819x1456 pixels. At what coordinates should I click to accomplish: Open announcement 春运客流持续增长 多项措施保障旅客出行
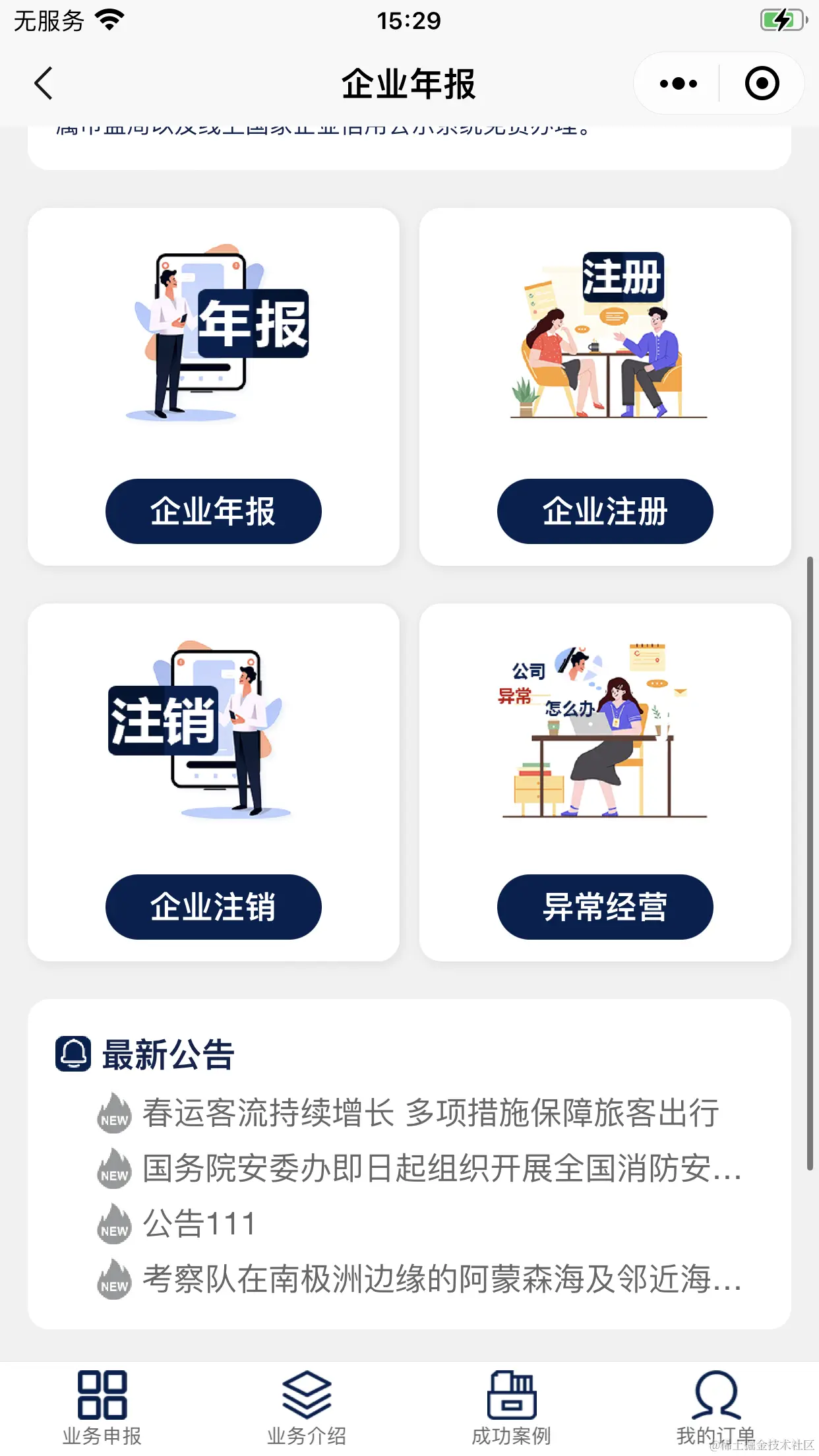pos(429,1114)
